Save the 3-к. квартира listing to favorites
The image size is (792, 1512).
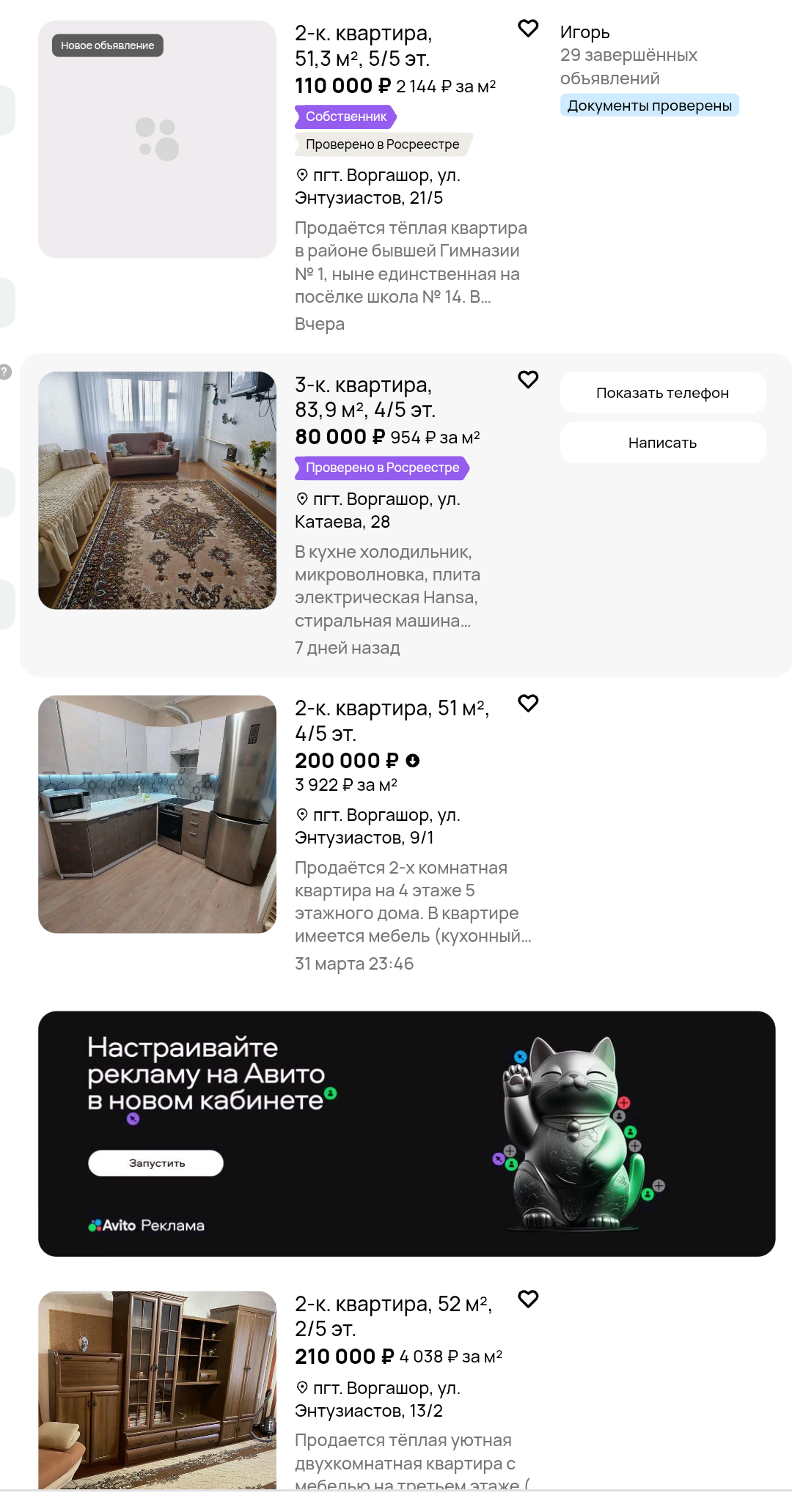[x=528, y=380]
